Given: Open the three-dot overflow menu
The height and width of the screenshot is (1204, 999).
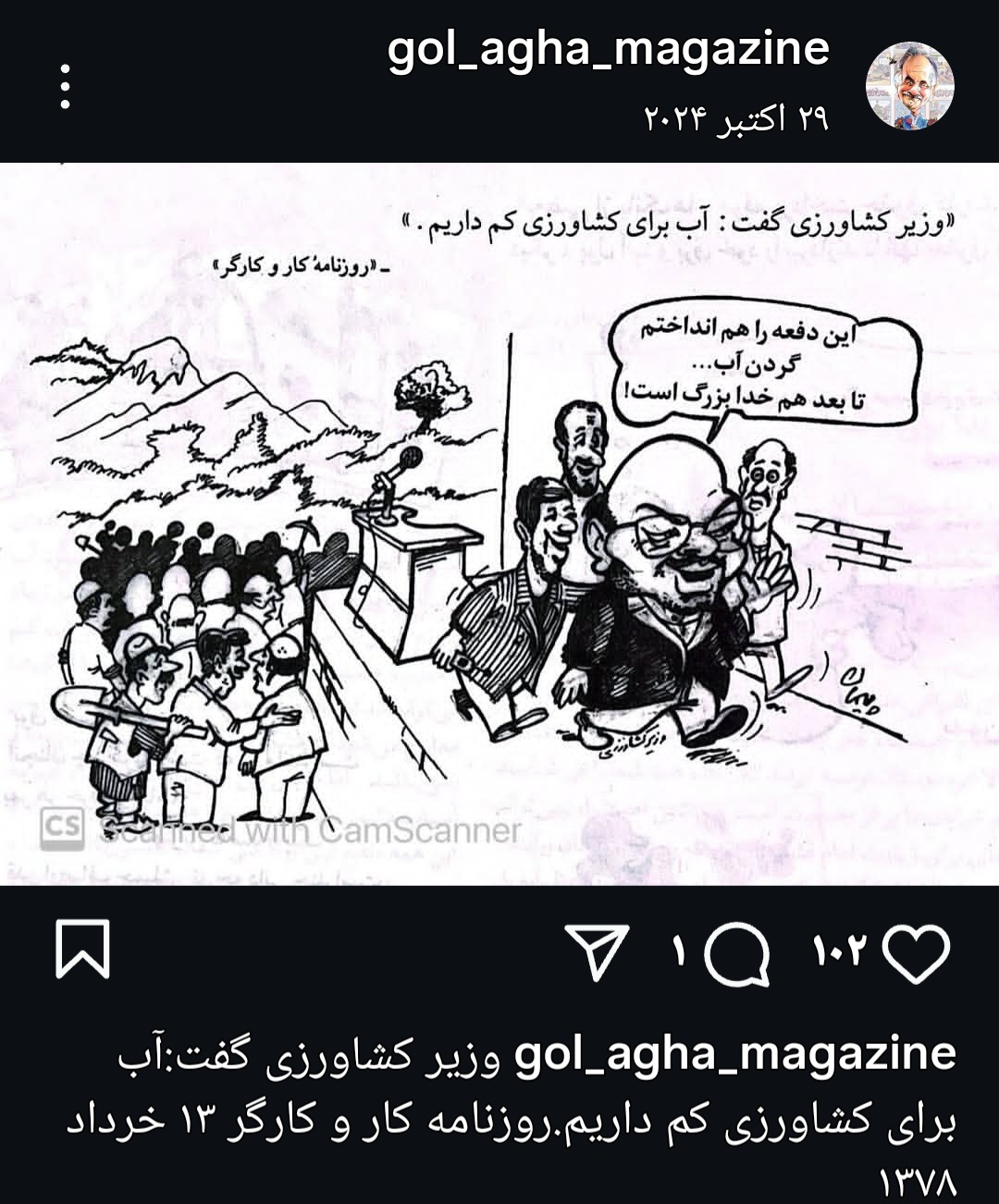Looking at the screenshot, I should [x=65, y=86].
